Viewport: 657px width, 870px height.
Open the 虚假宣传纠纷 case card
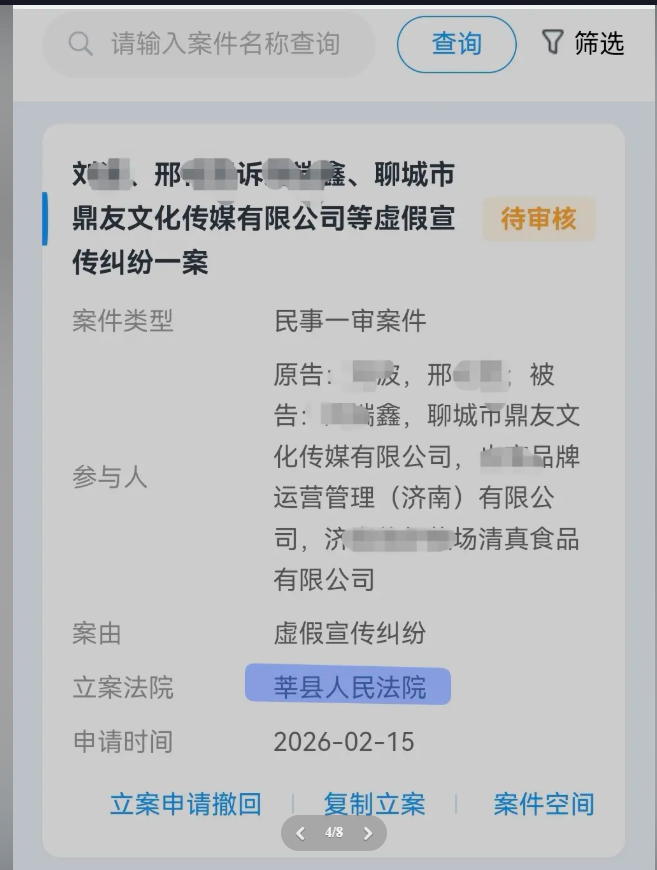coord(264,219)
